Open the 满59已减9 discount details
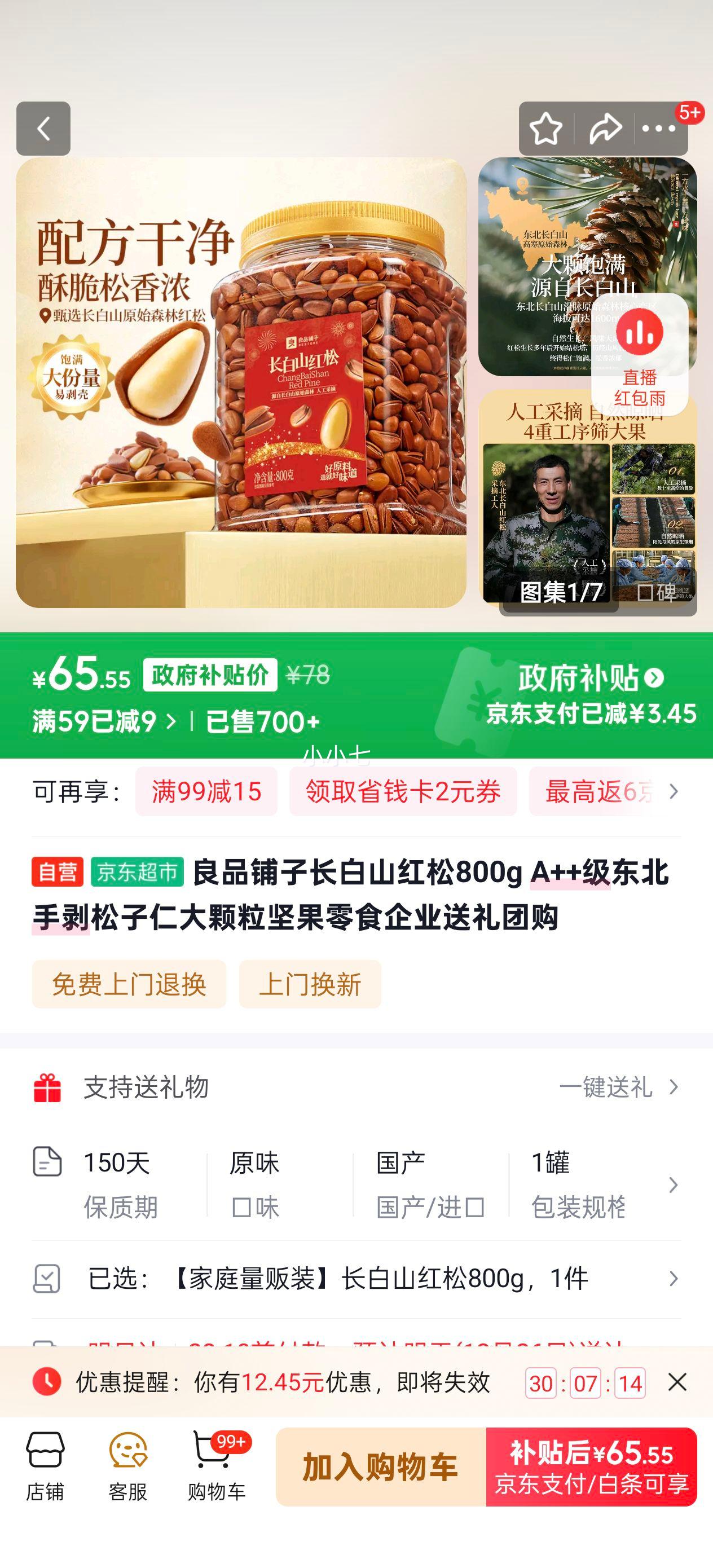Screen dimensions: 713x1568 [x=104, y=722]
